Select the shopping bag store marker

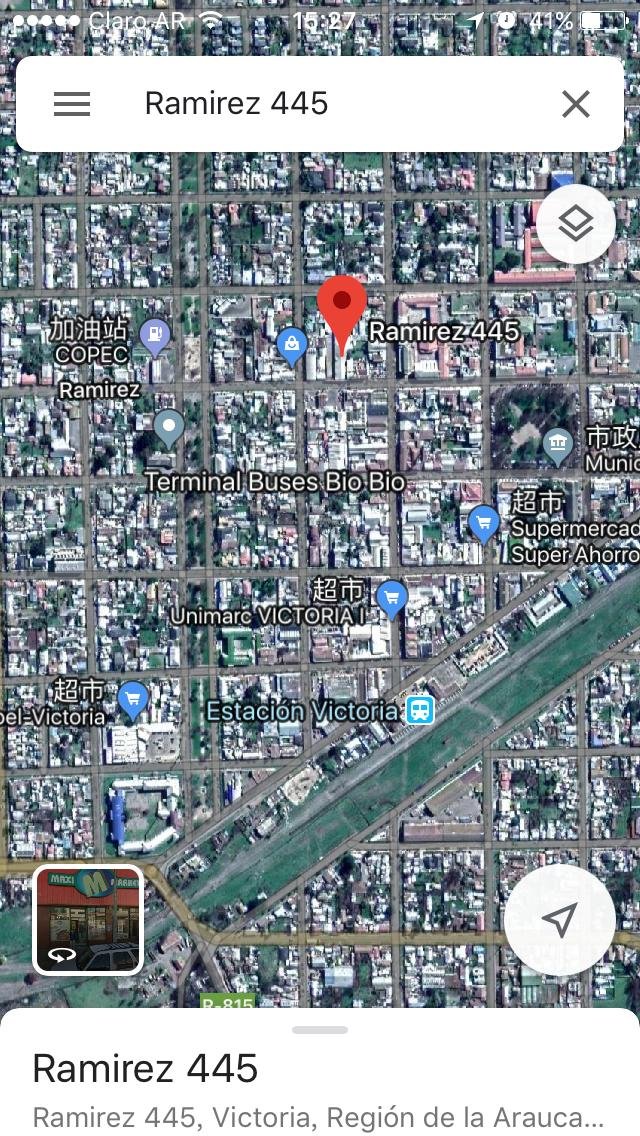point(291,346)
